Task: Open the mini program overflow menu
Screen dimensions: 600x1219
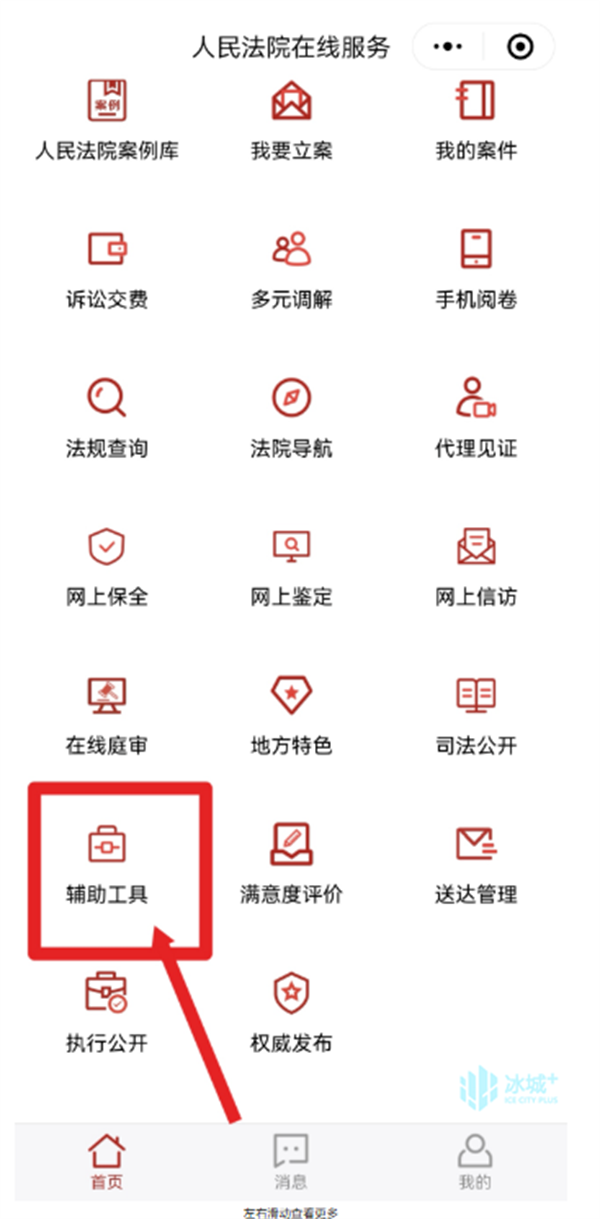Action: coord(451,46)
